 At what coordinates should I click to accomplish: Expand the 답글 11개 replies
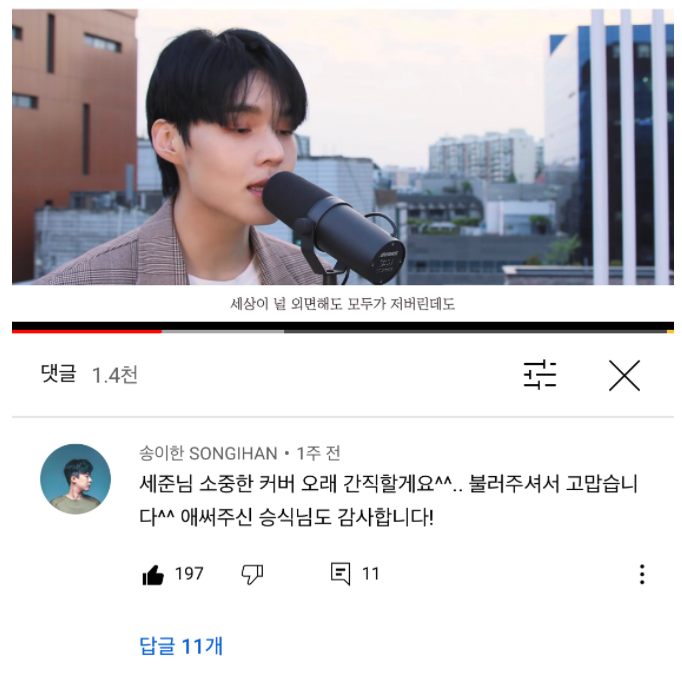click(x=181, y=646)
